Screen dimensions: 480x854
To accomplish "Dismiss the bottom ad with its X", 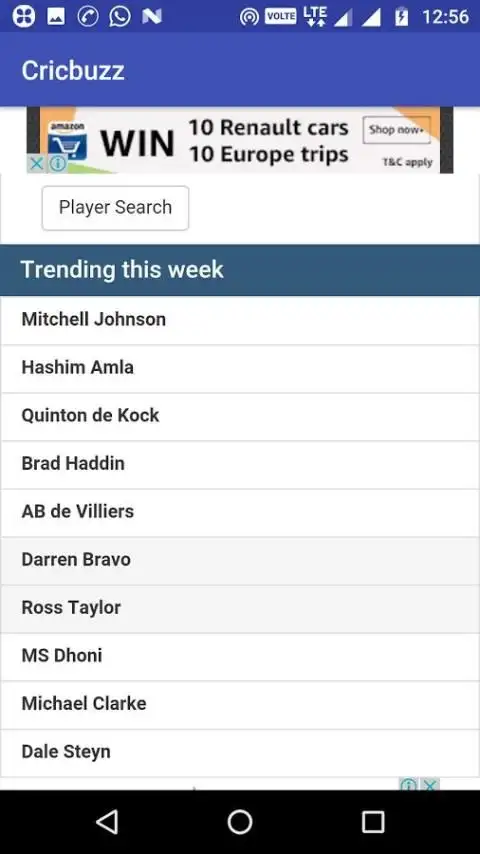I will 430,785.
